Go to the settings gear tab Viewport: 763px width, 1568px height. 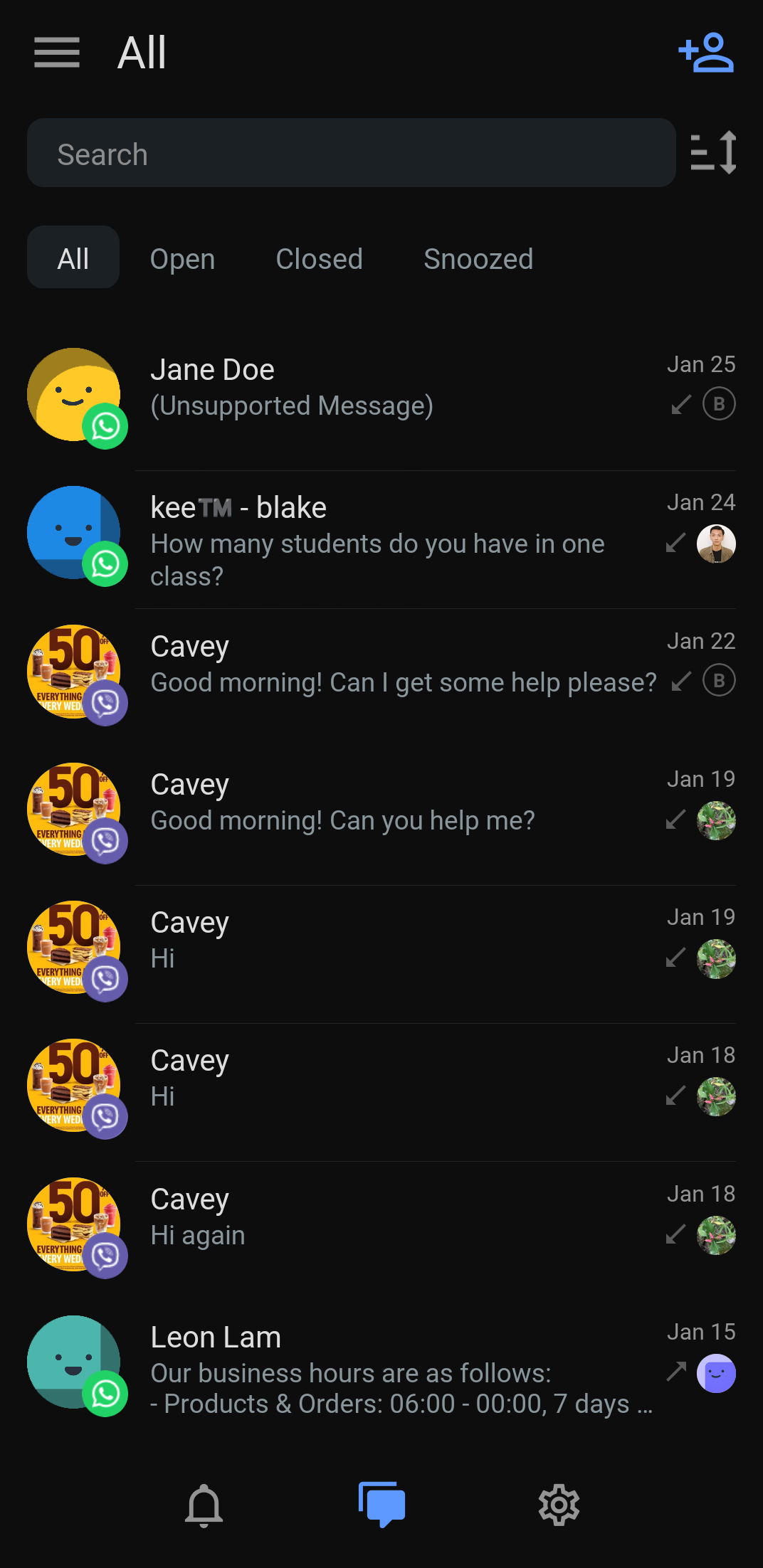[x=559, y=1504]
